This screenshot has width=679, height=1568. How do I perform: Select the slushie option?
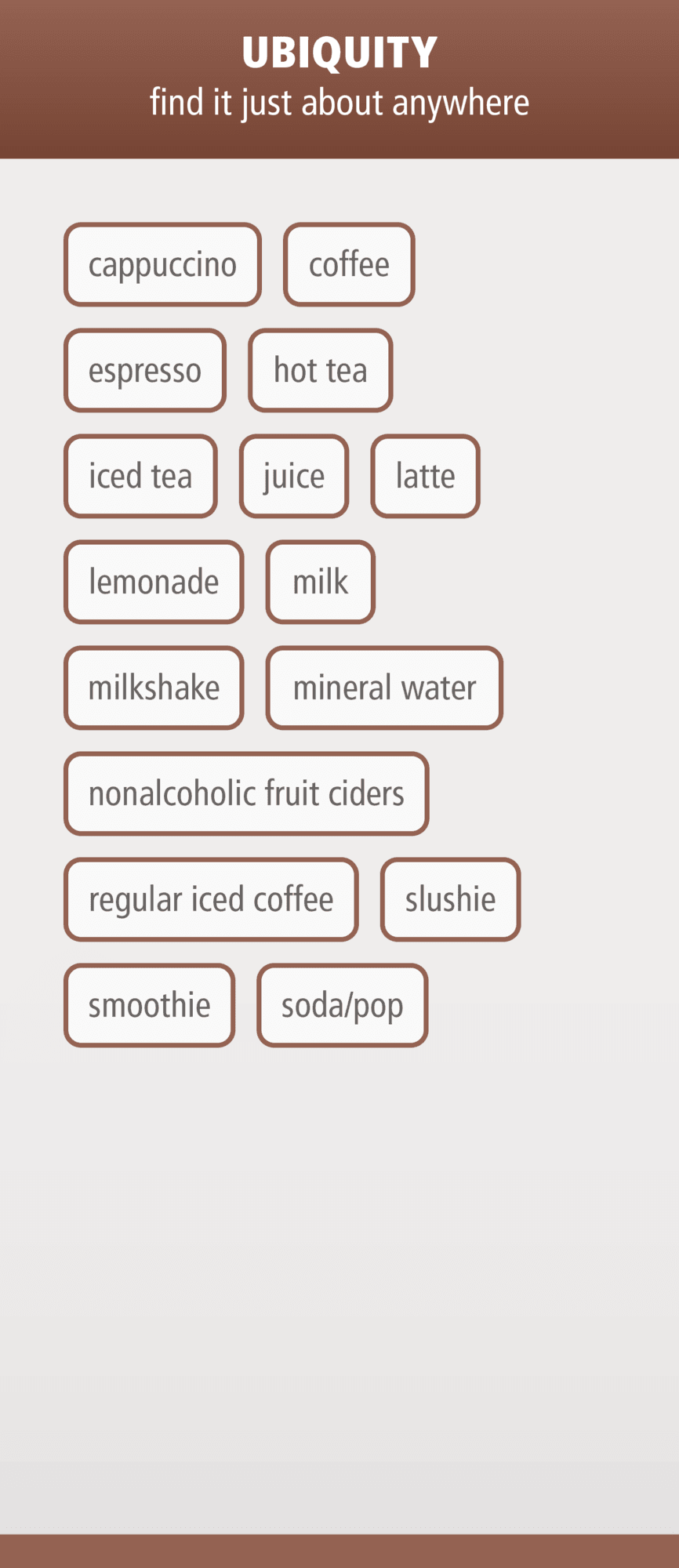(450, 899)
